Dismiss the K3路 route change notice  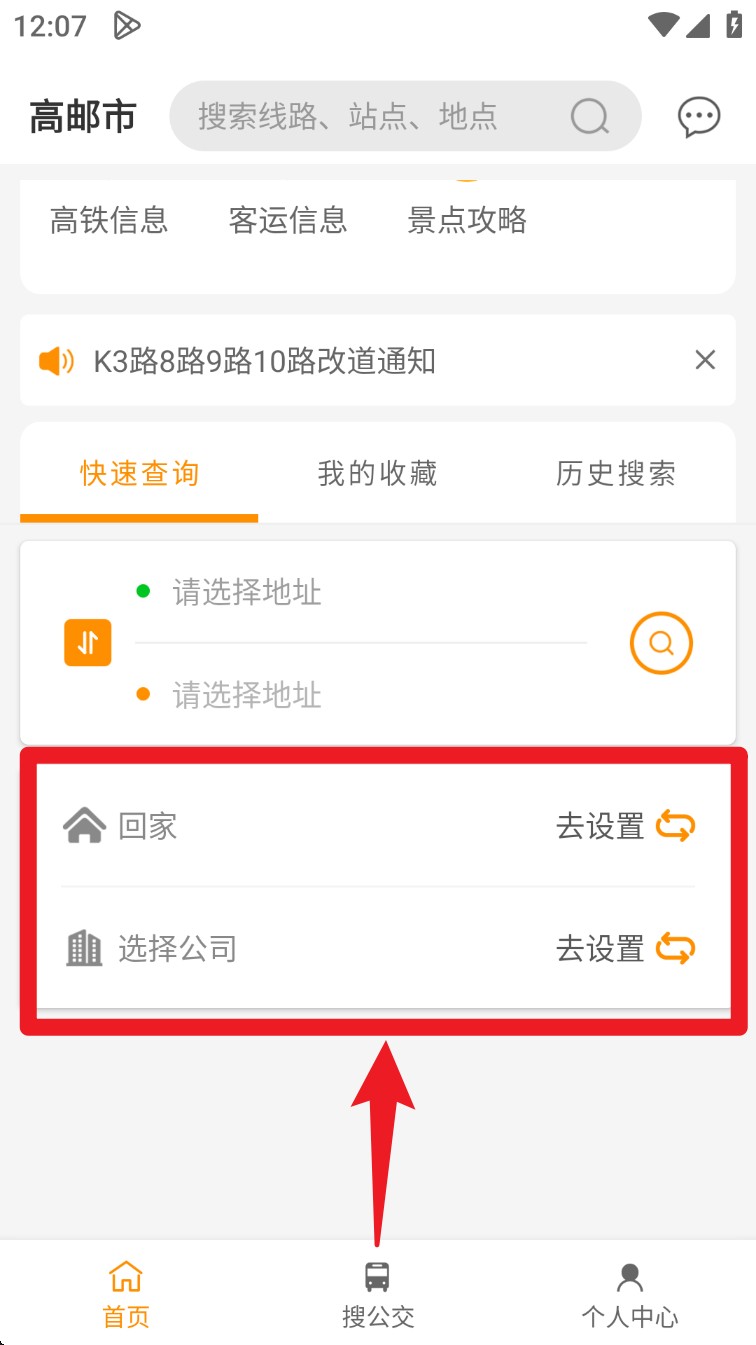(706, 360)
